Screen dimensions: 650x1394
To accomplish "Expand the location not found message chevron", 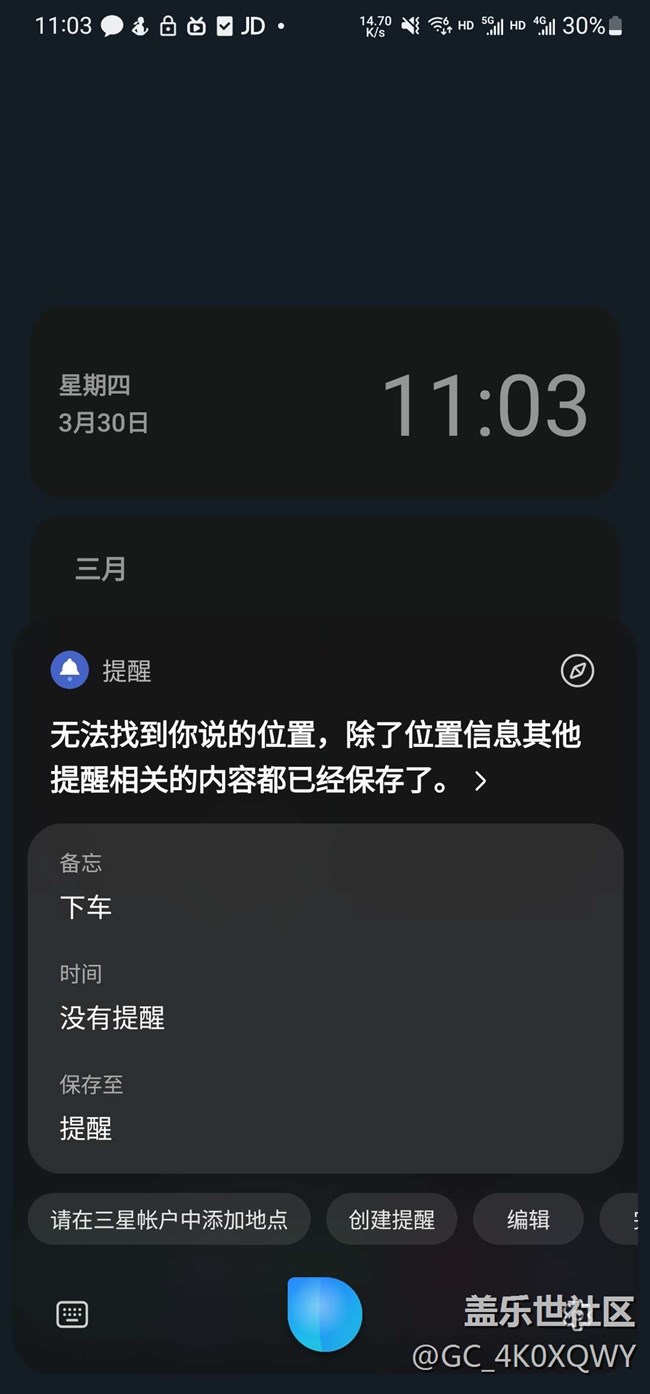I will [481, 782].
